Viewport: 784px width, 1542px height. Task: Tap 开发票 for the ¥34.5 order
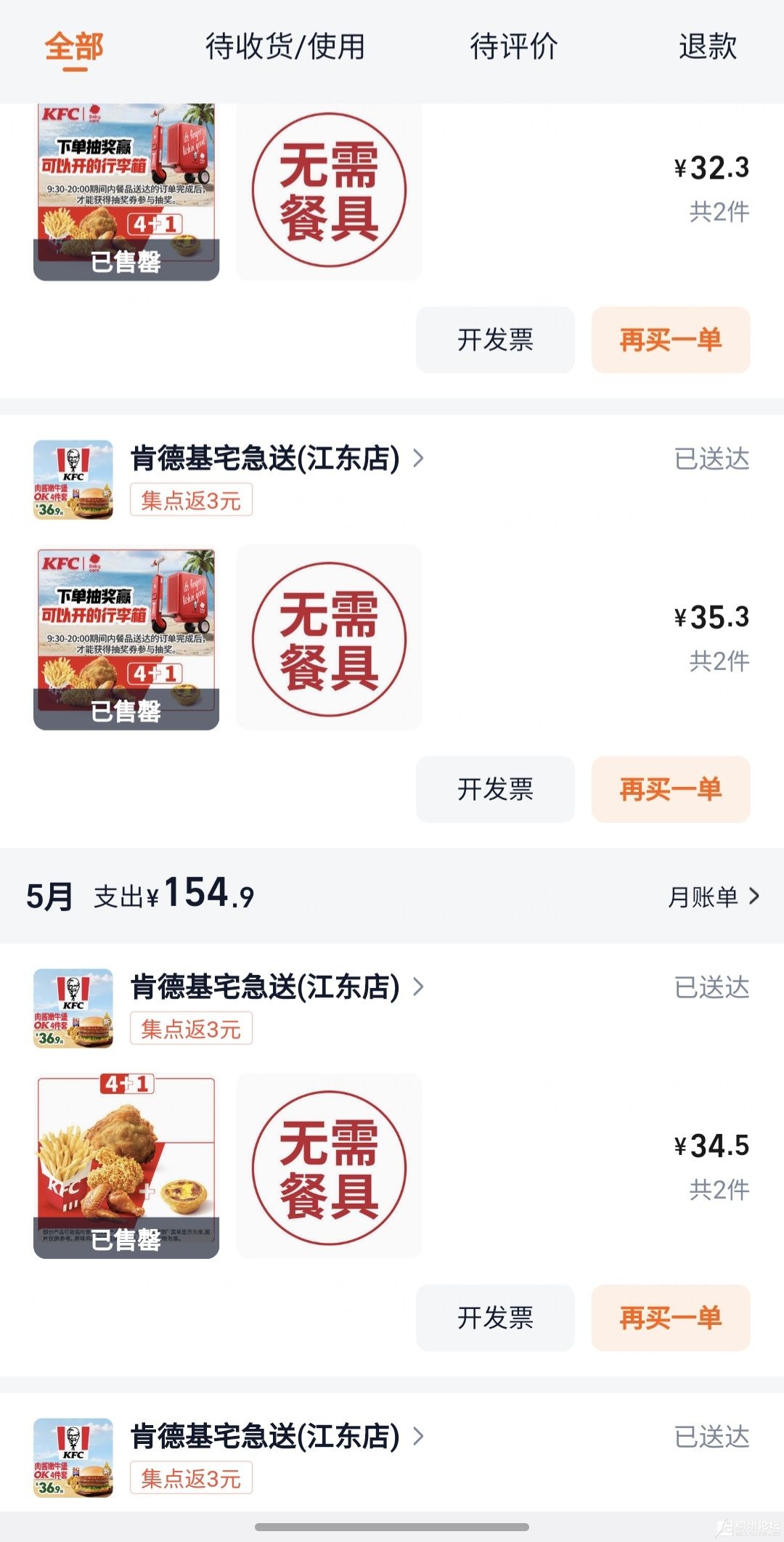pyautogui.click(x=495, y=1318)
